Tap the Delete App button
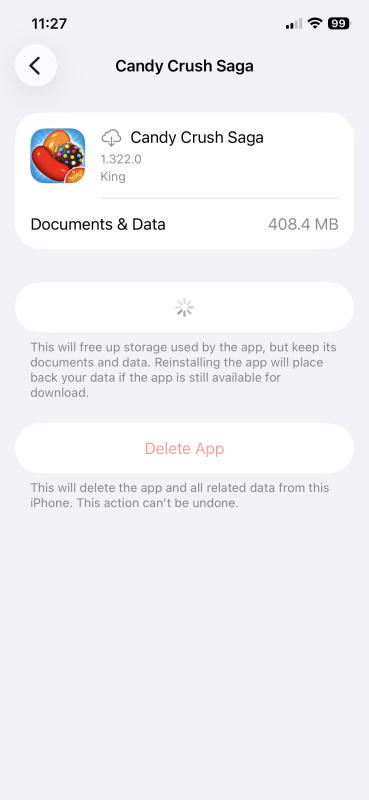 (x=184, y=448)
